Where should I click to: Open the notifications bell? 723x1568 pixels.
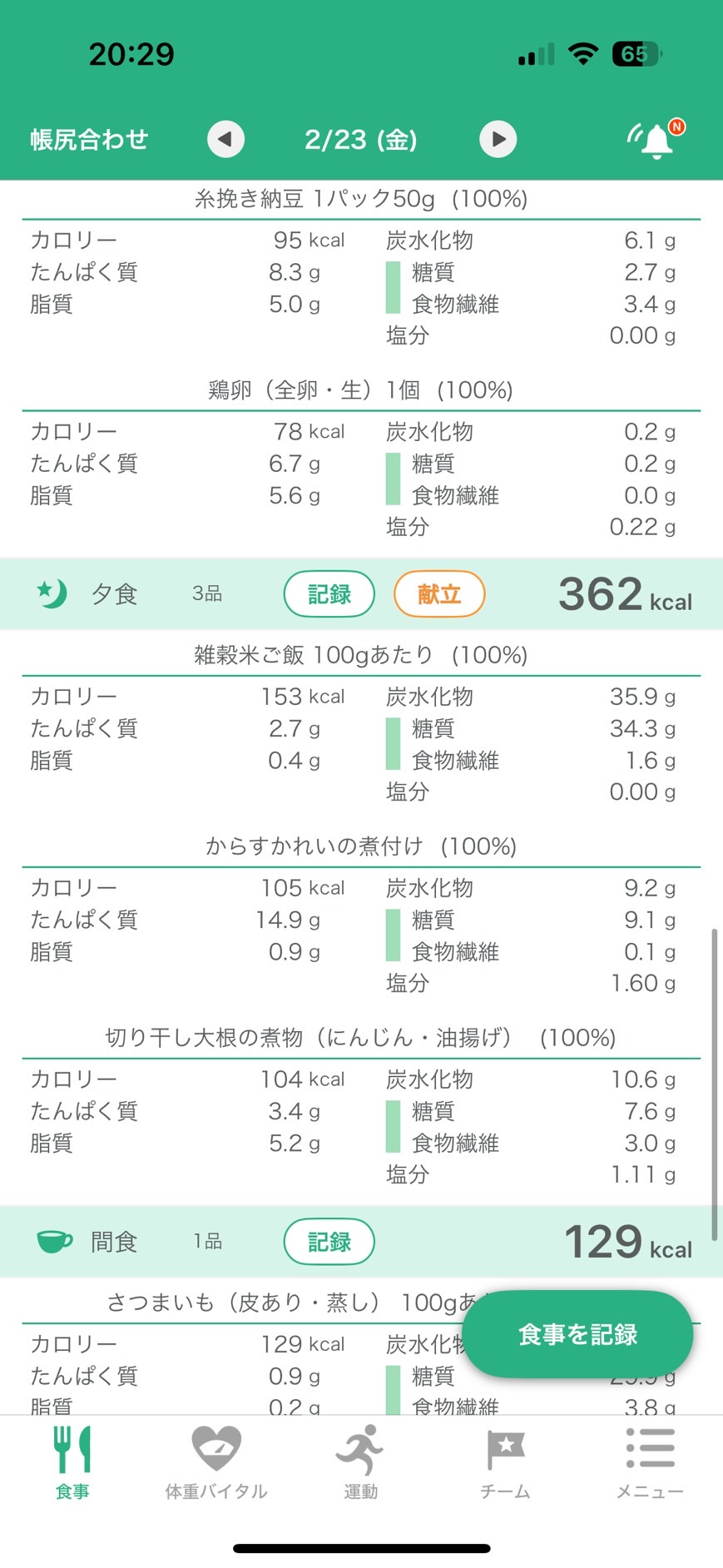point(656,139)
